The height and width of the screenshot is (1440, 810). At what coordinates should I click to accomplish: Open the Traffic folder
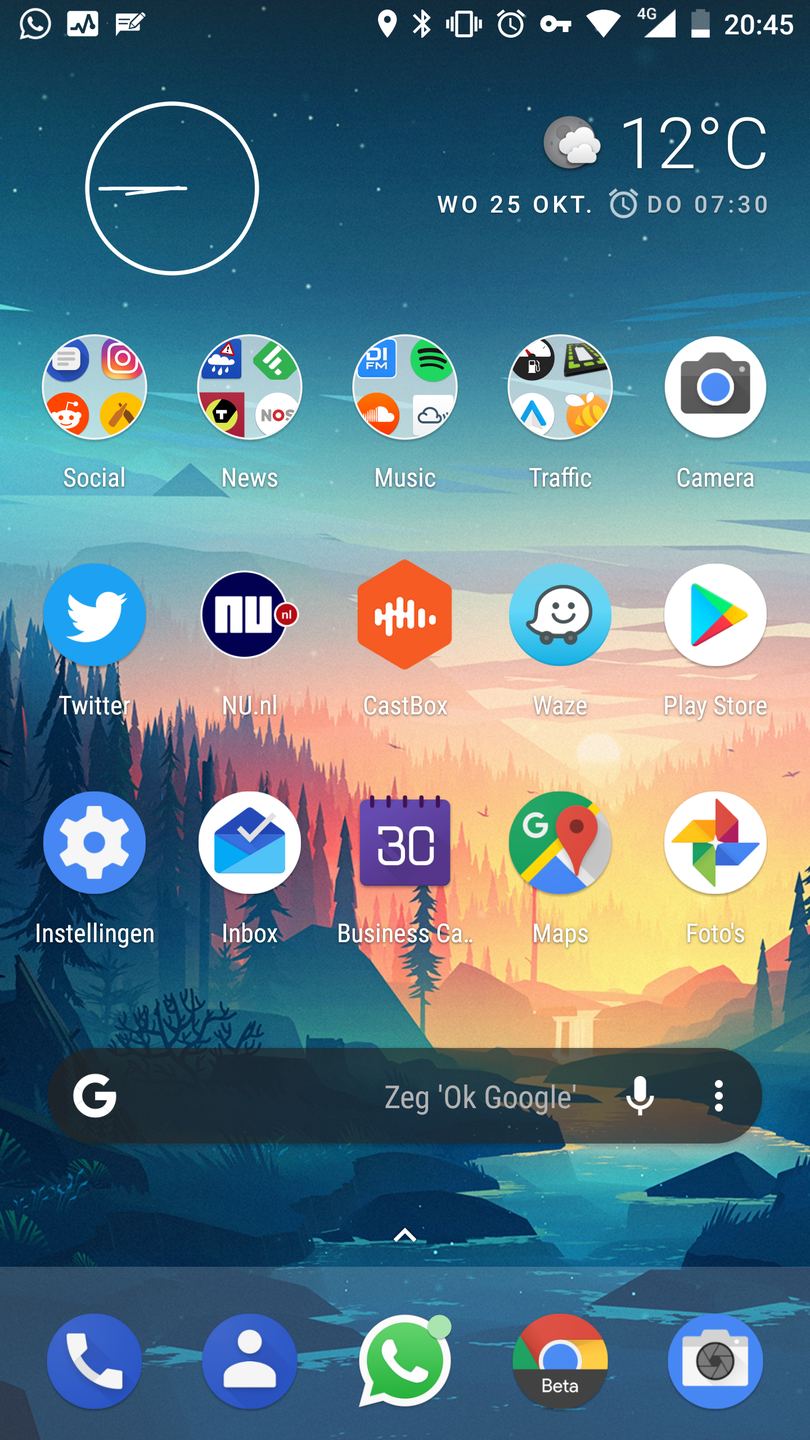tap(560, 388)
